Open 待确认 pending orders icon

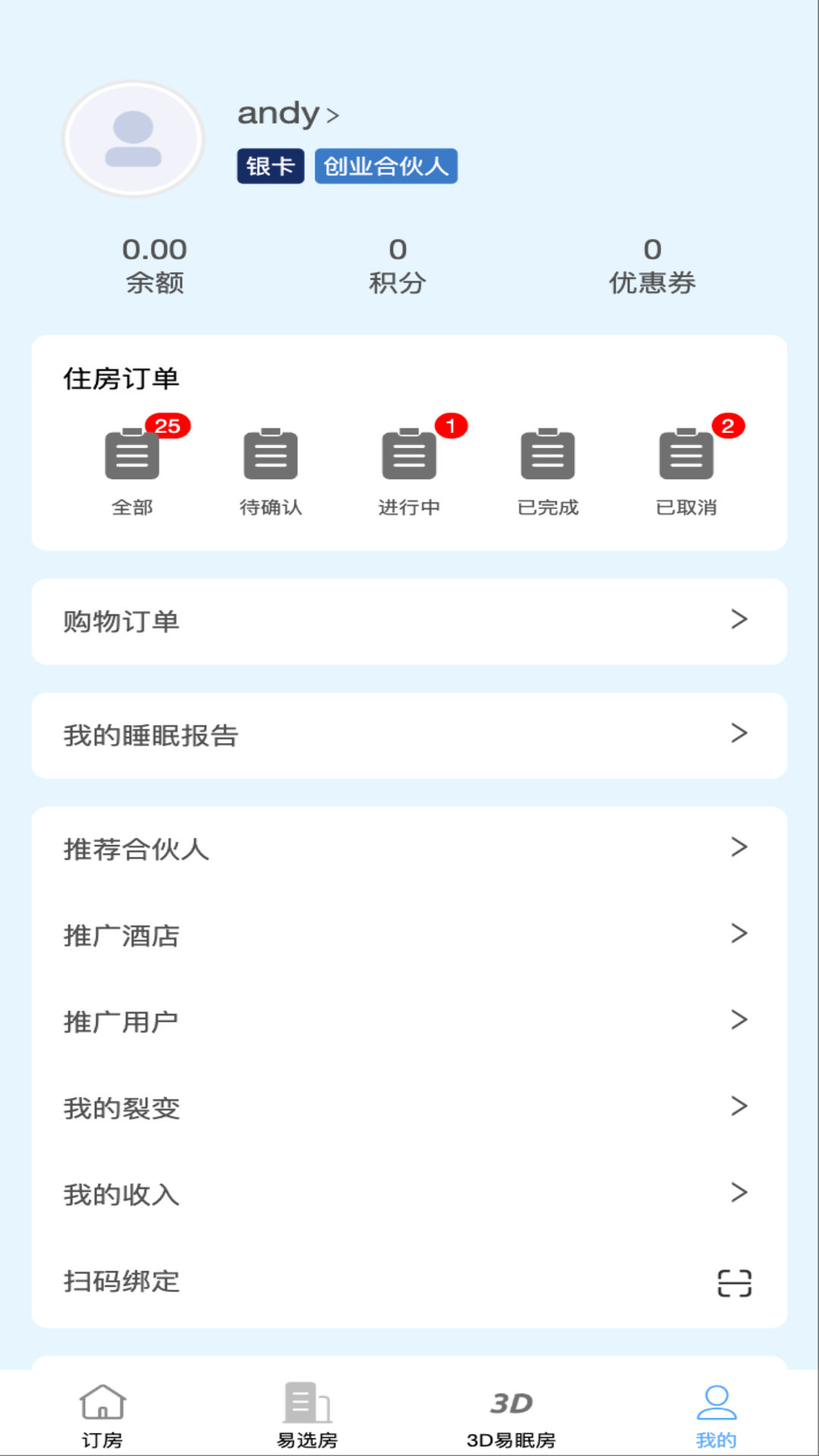coord(271,455)
